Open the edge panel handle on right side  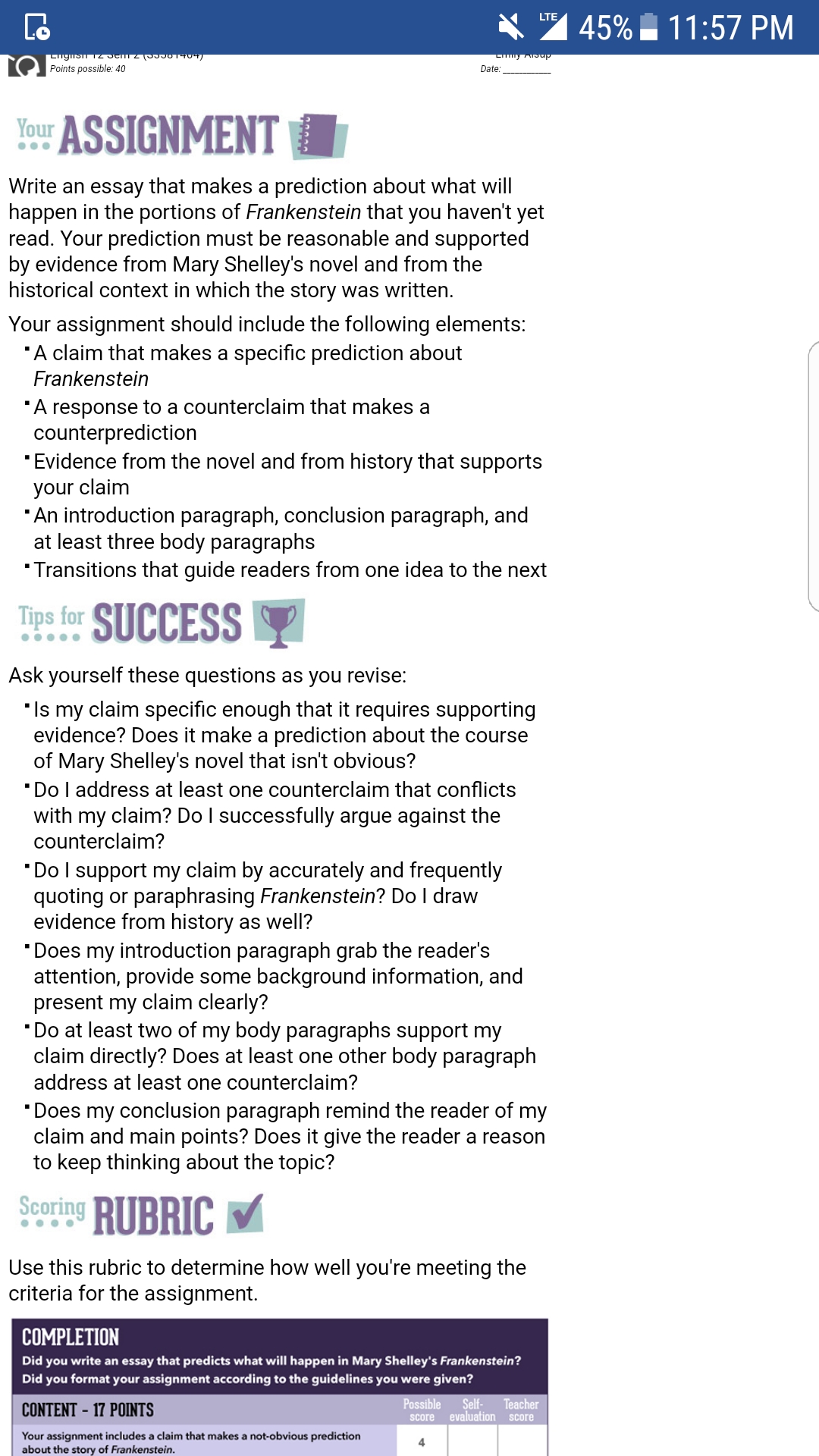click(813, 476)
